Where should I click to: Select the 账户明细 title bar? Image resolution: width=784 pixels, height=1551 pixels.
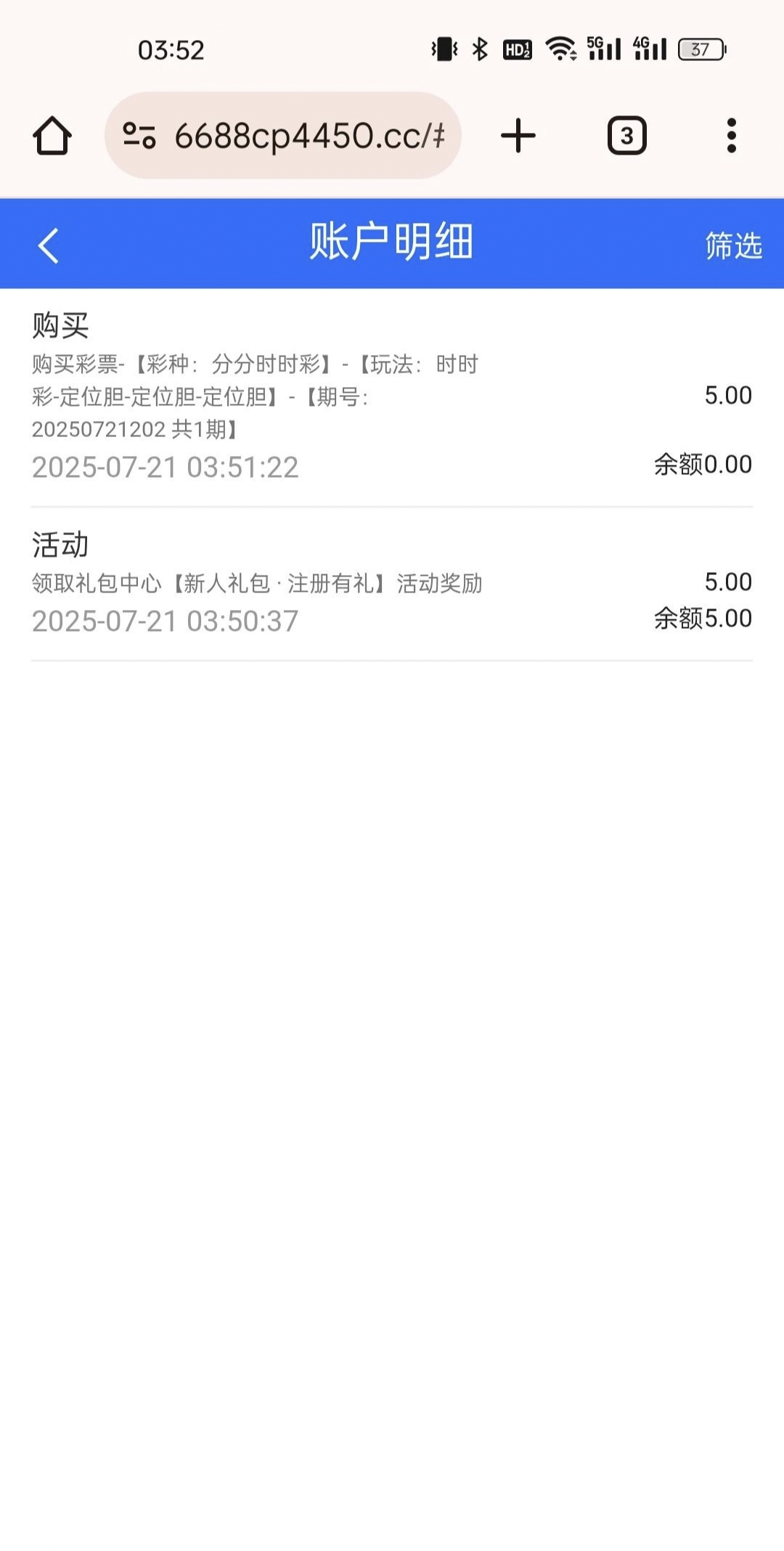[x=392, y=245]
